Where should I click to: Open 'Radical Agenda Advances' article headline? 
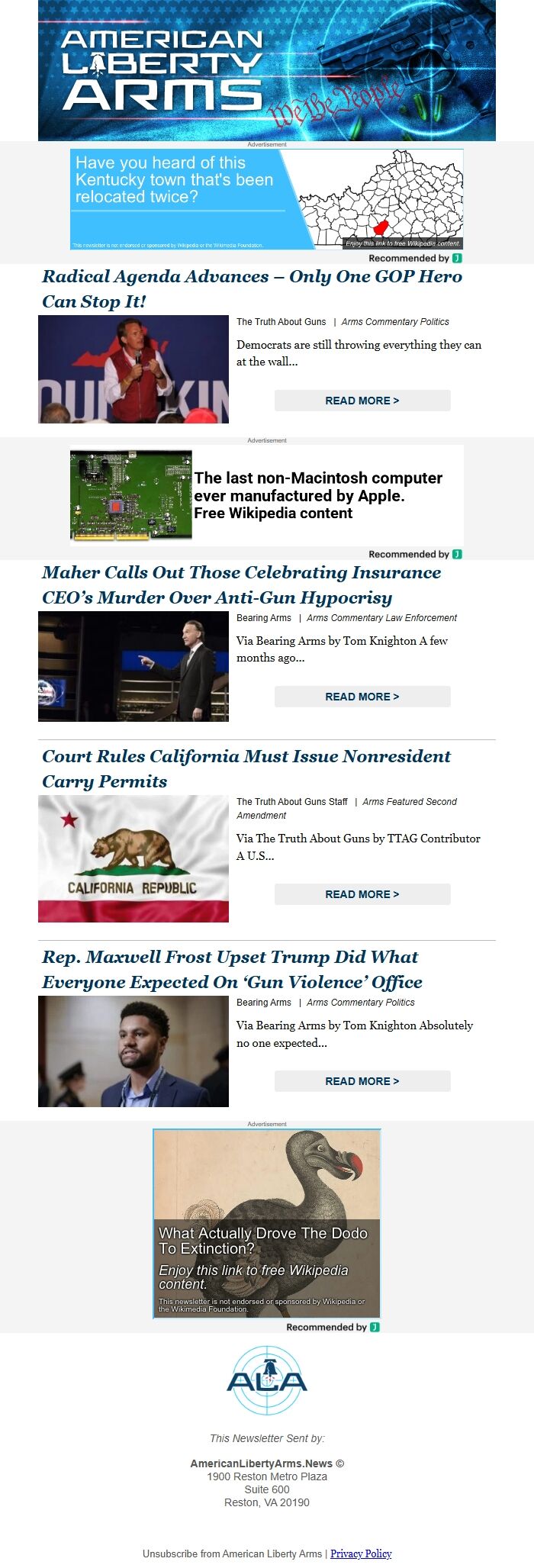(x=252, y=288)
